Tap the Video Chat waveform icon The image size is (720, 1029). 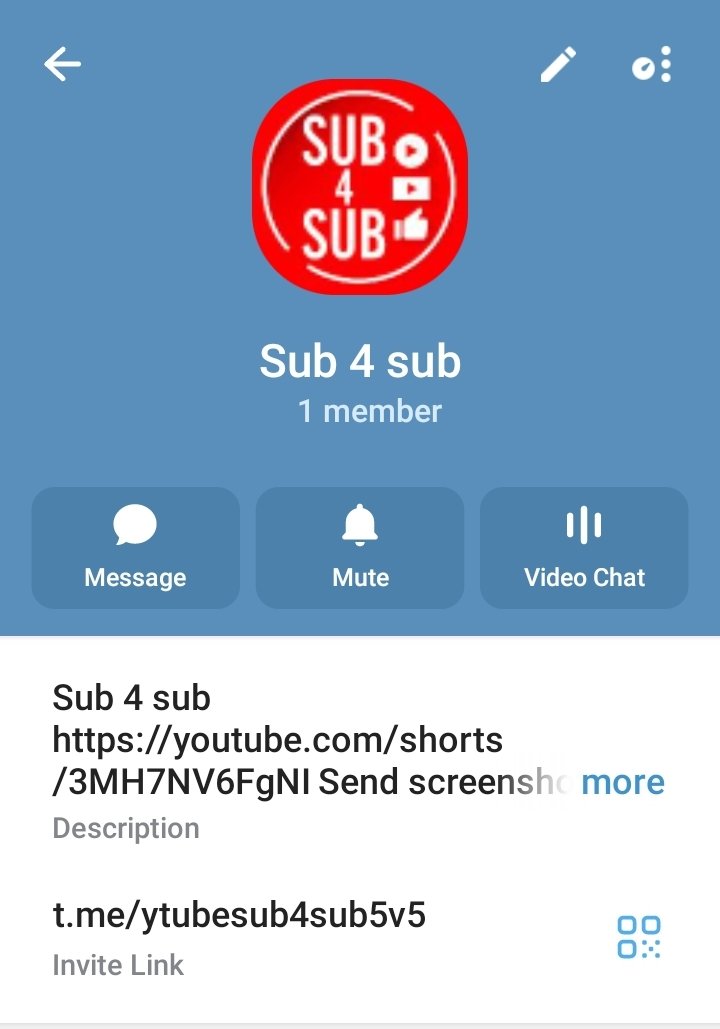(x=584, y=522)
